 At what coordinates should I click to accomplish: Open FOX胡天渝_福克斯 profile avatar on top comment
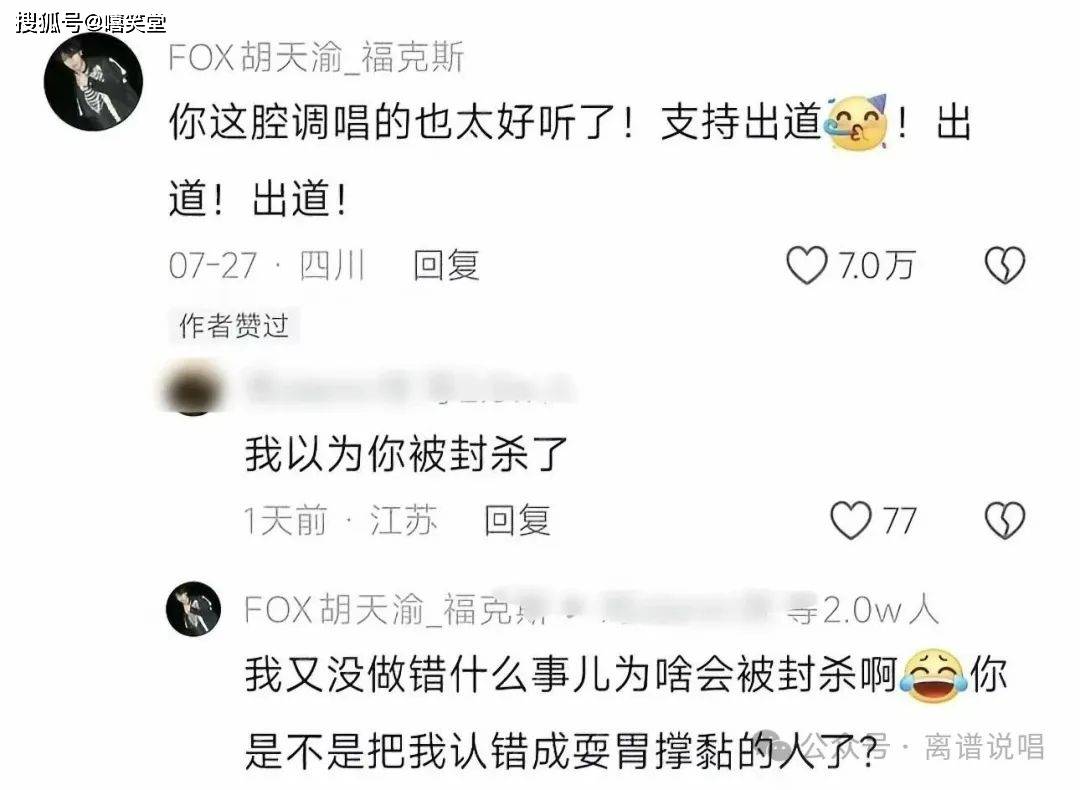pos(92,84)
